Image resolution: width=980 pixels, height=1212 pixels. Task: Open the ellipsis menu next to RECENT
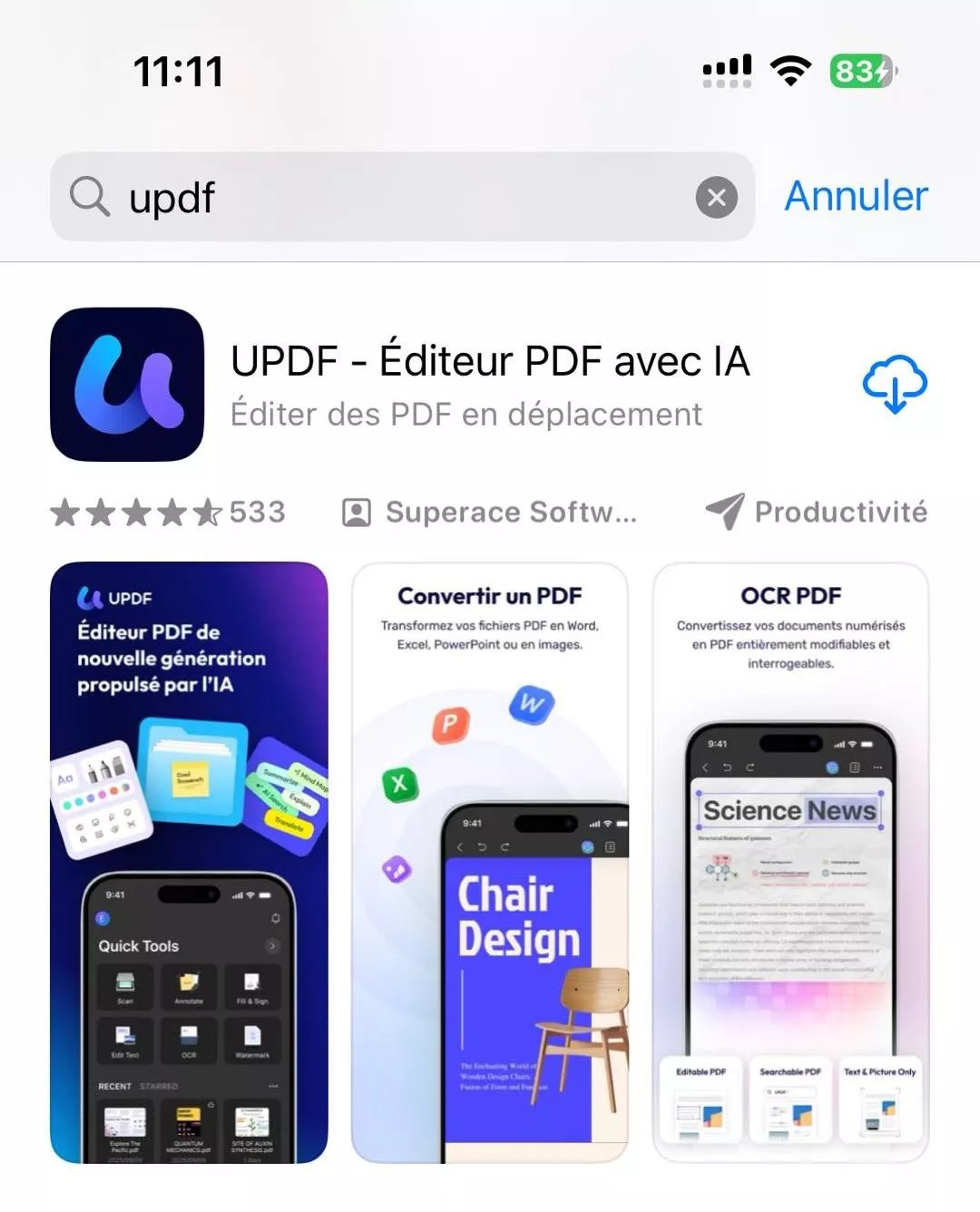(273, 1086)
